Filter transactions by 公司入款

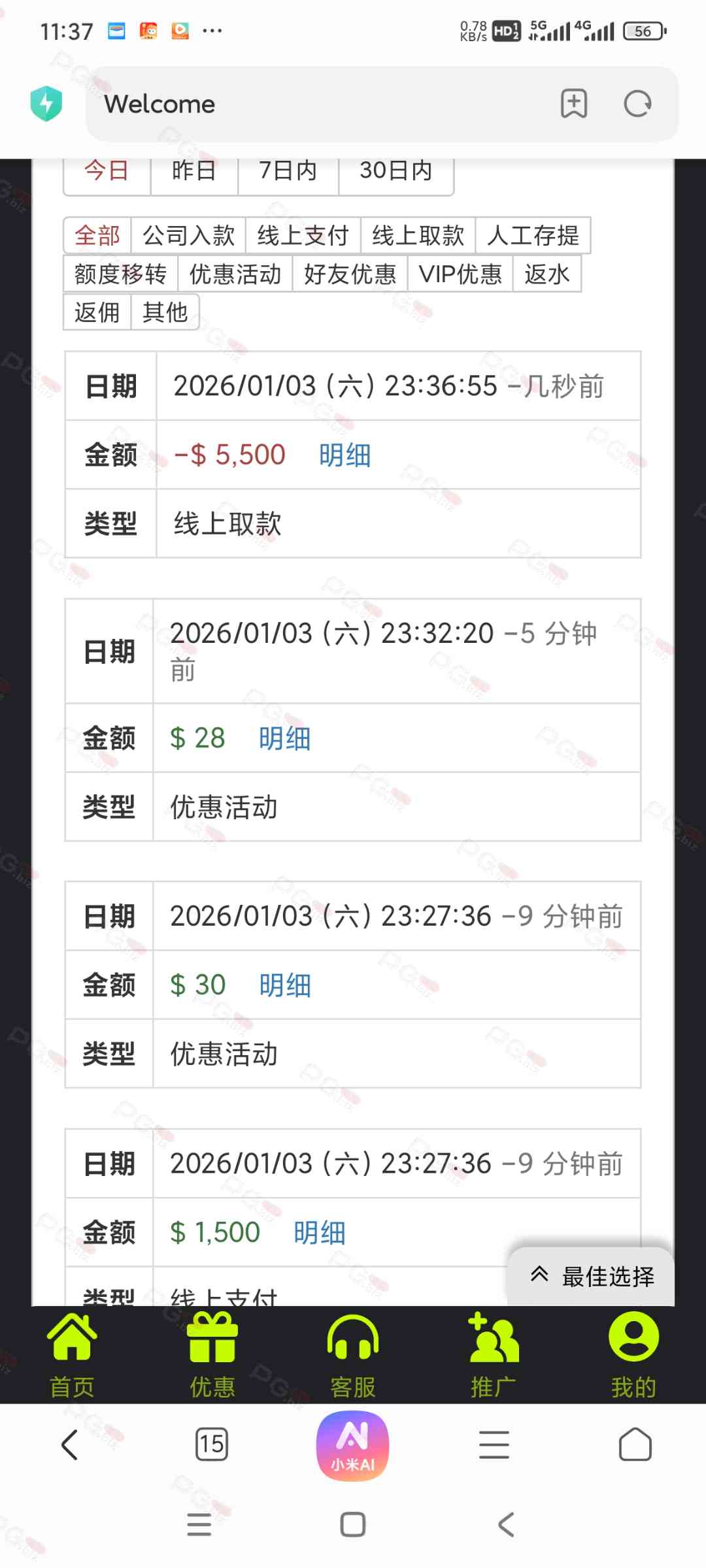point(188,235)
